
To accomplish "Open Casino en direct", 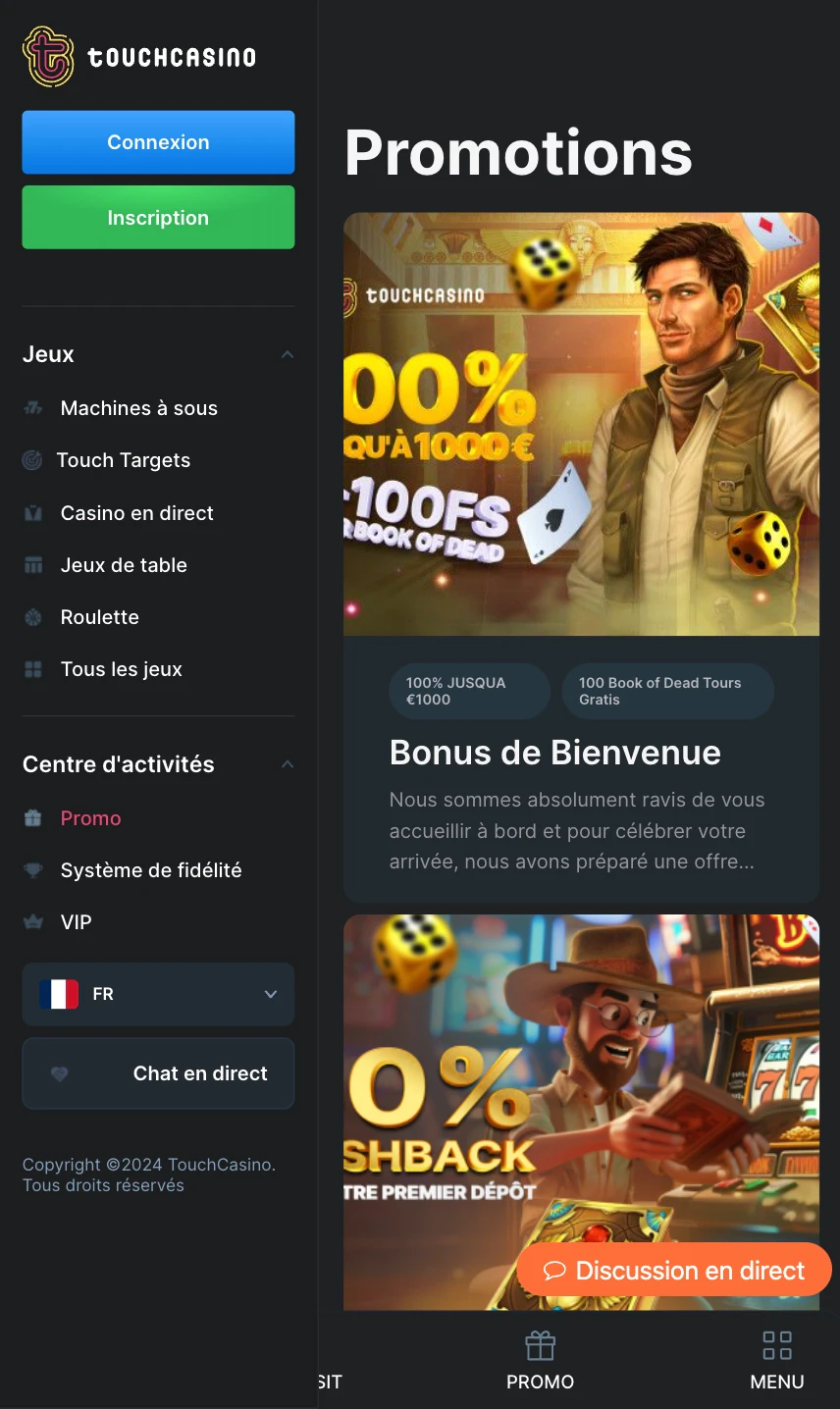I will coord(136,513).
